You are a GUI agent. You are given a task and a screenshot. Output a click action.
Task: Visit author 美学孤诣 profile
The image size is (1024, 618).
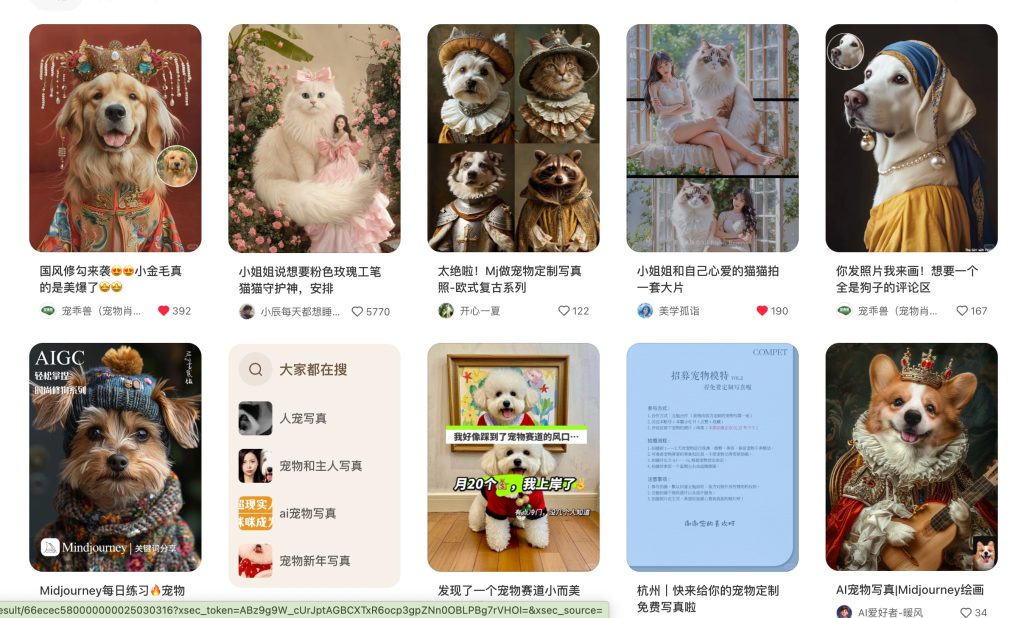[678, 311]
